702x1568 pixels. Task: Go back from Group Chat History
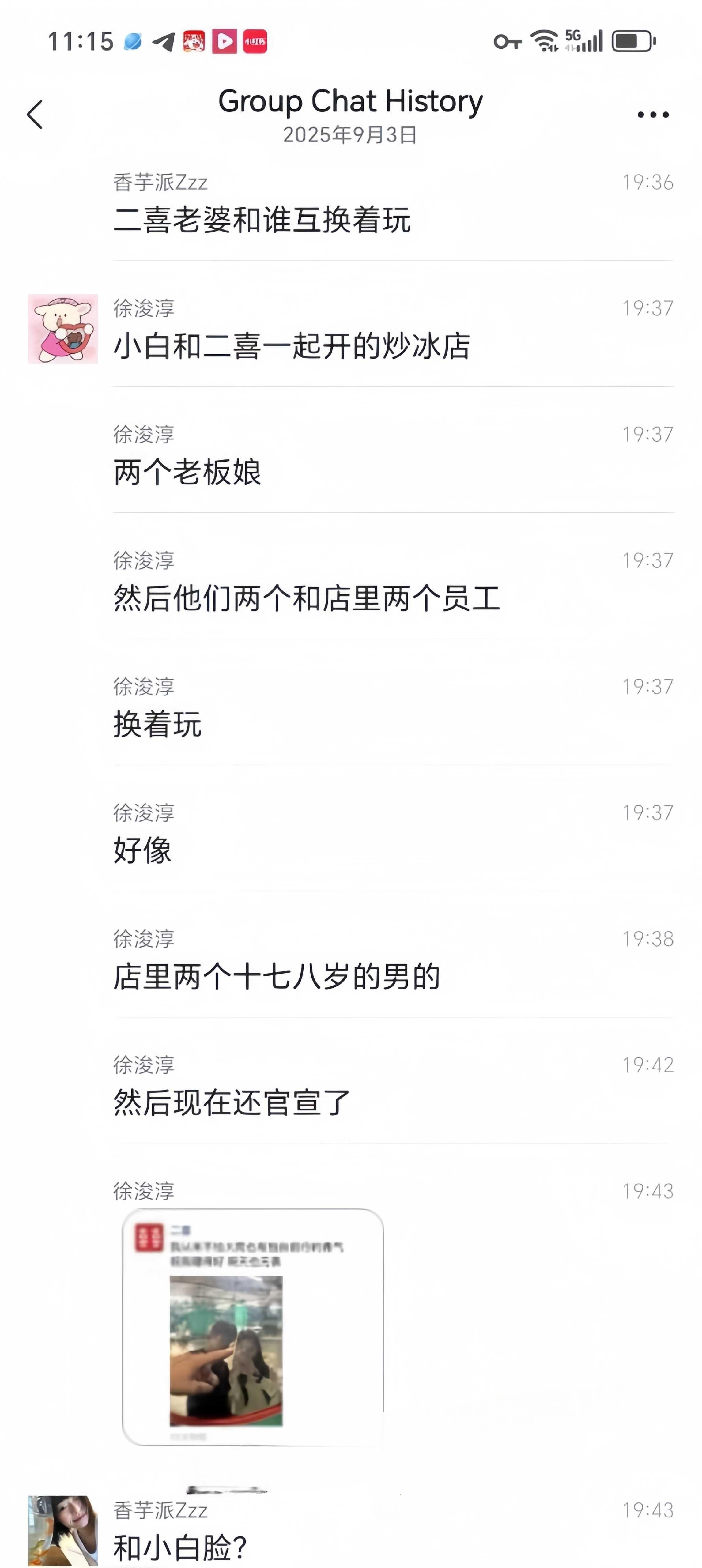pyautogui.click(x=35, y=115)
